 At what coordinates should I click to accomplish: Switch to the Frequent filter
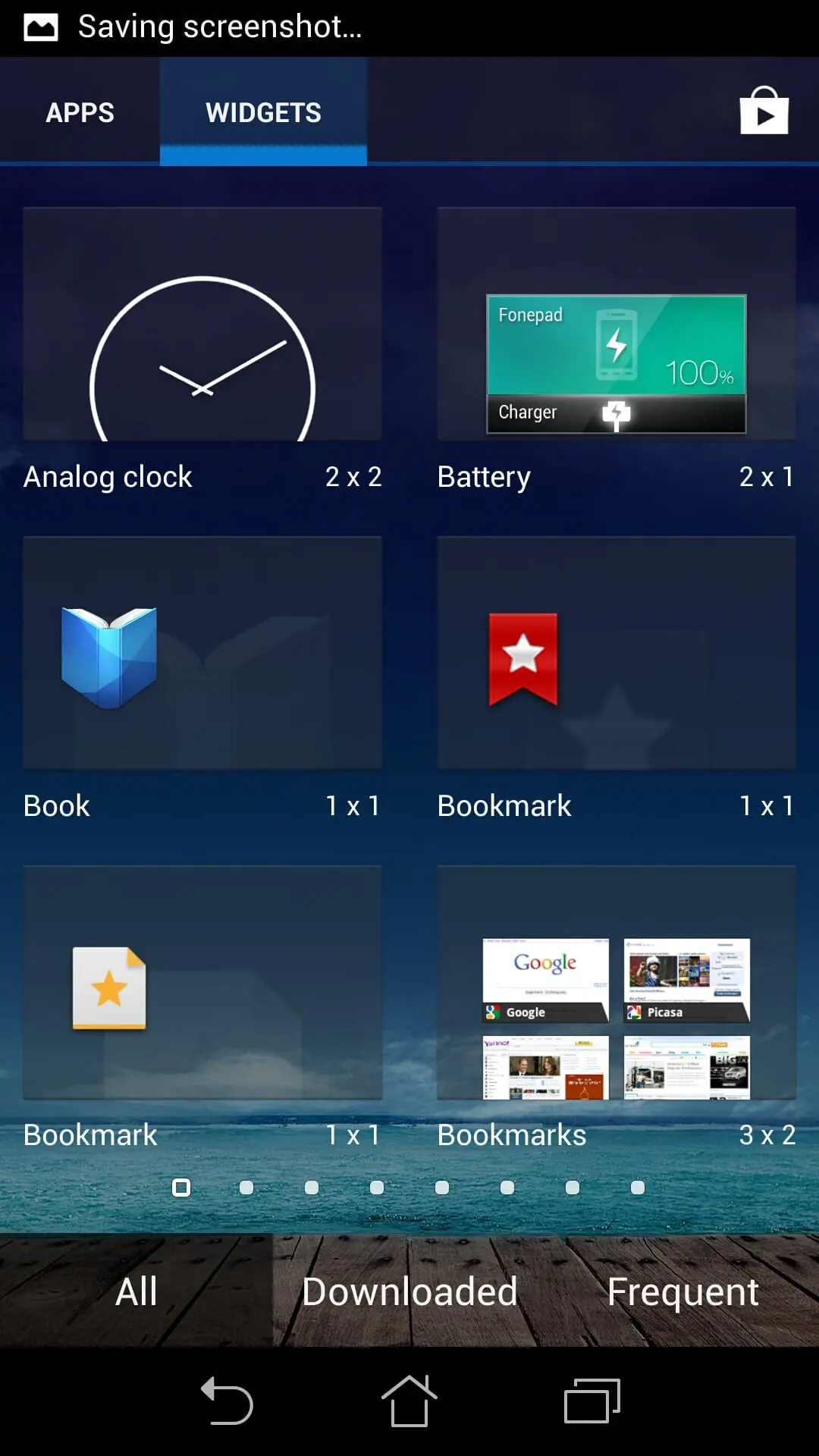click(x=682, y=1291)
